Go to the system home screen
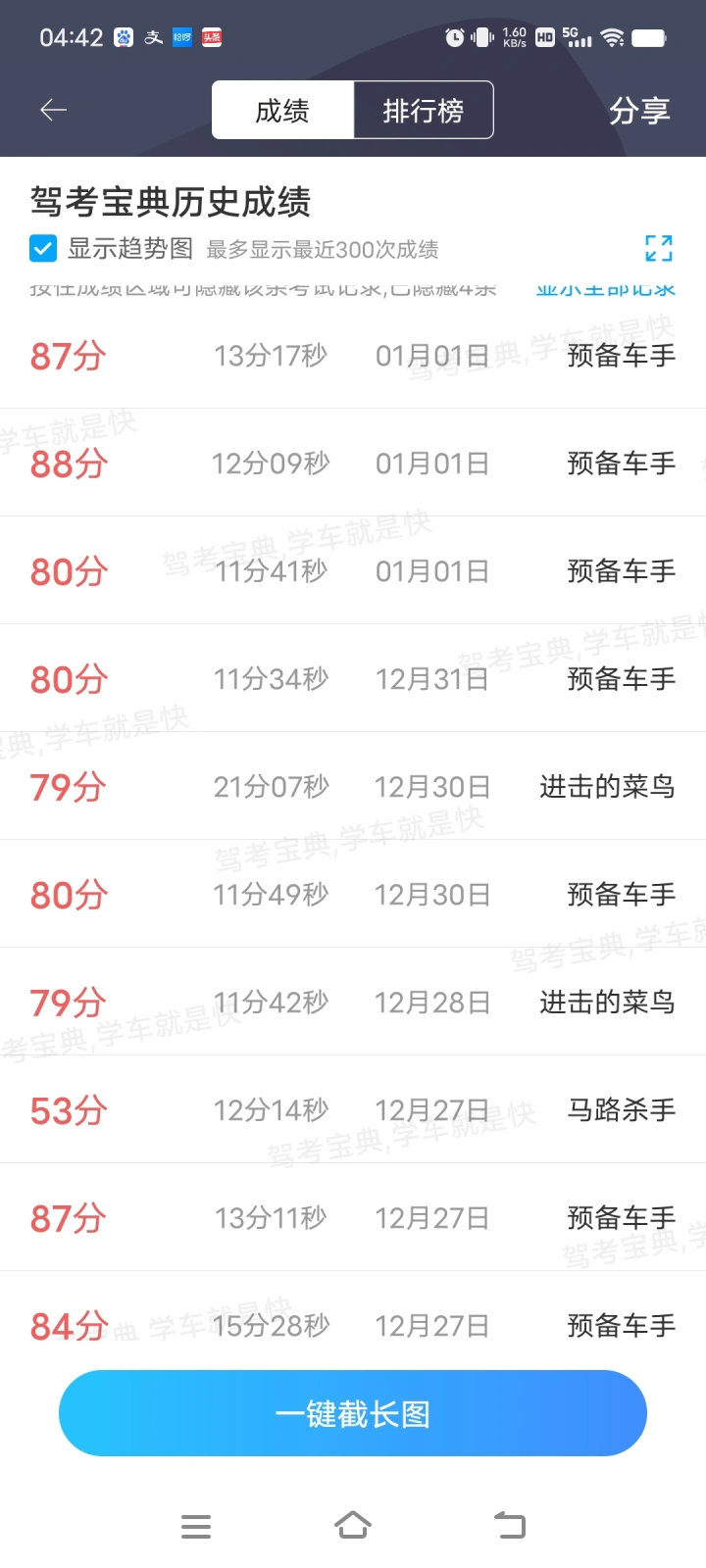The image size is (706, 1568). coord(353,1526)
